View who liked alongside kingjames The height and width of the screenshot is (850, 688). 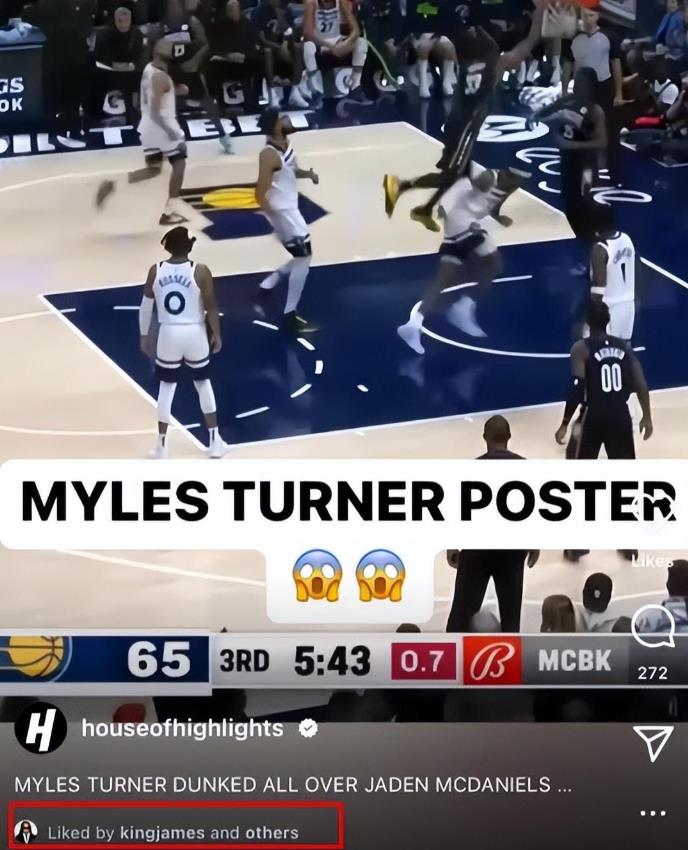coord(271,832)
